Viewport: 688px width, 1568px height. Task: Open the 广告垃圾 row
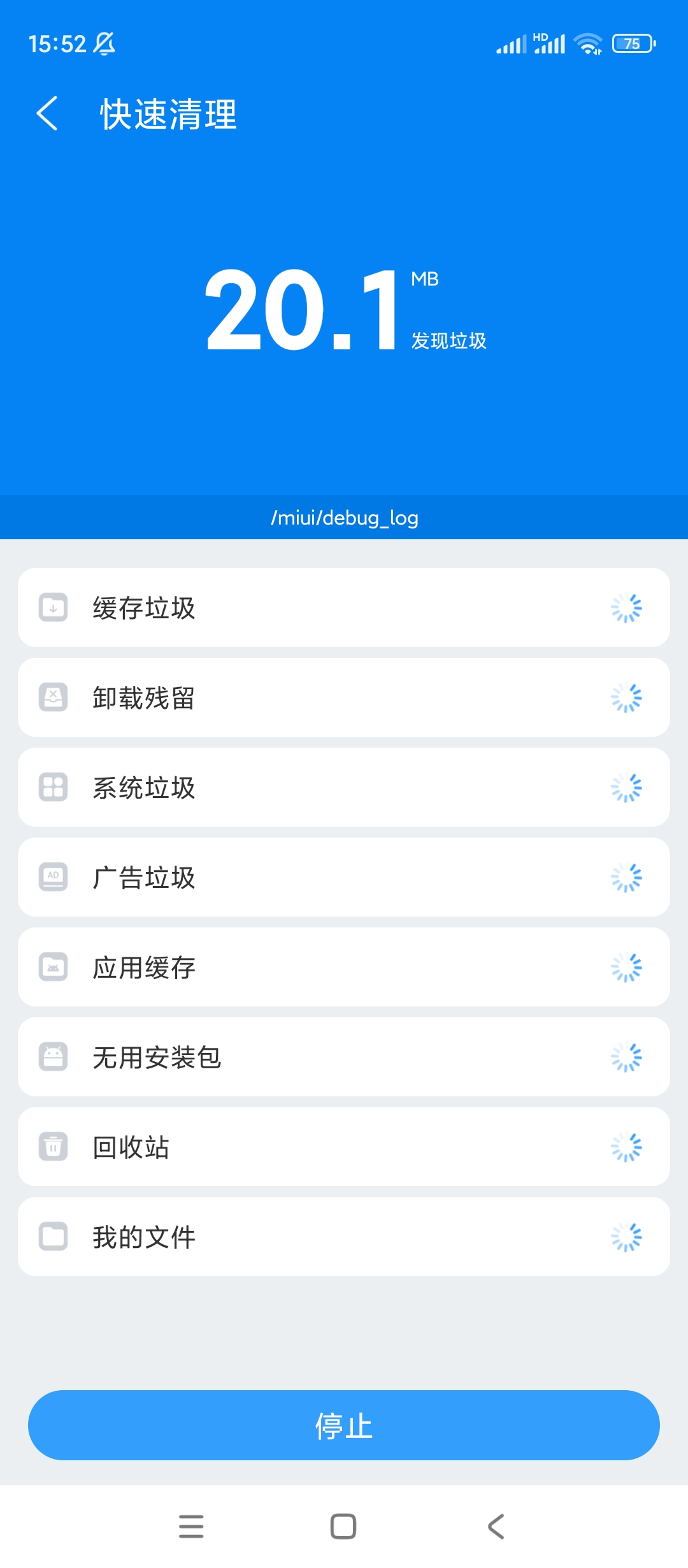point(344,877)
